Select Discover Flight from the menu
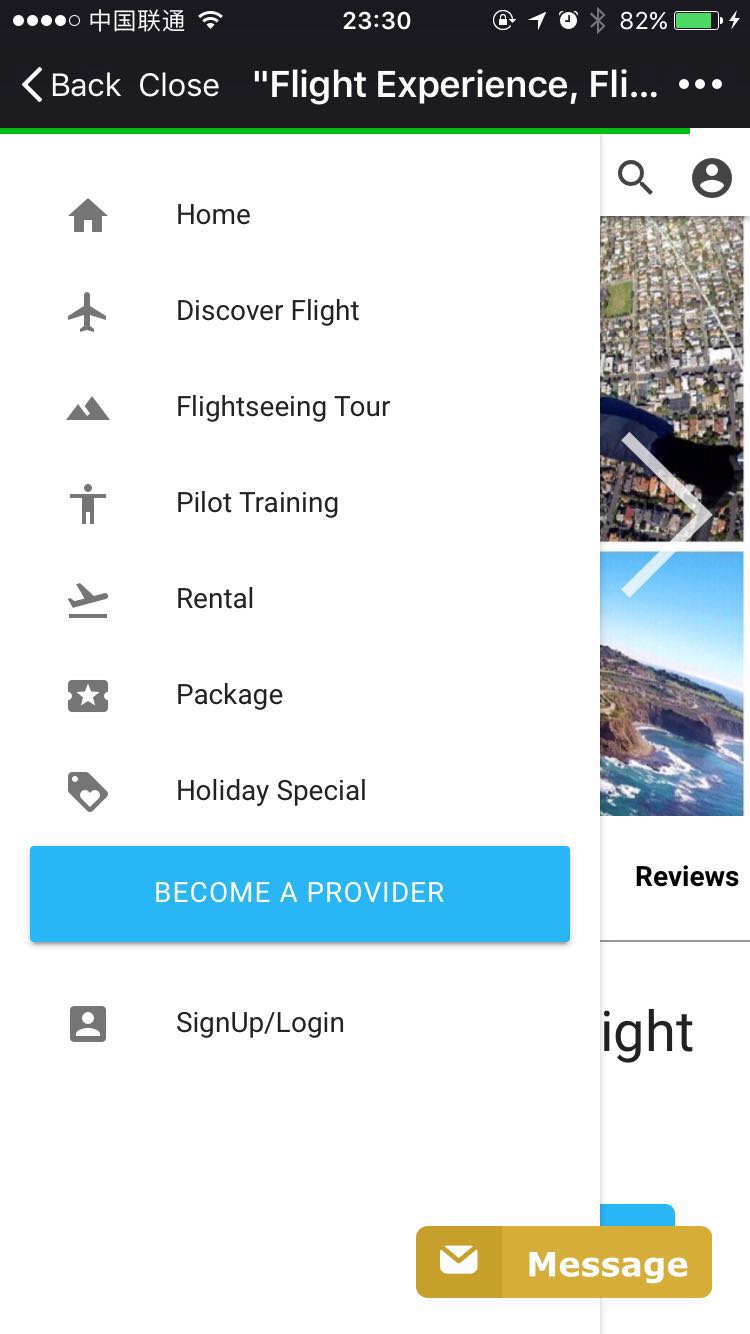The height and width of the screenshot is (1334, 750). pos(267,311)
